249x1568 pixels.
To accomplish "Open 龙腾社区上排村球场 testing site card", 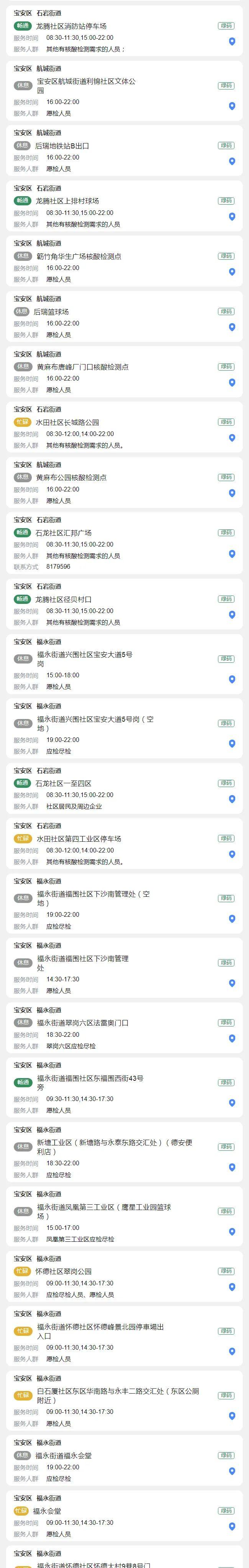I will point(67,201).
